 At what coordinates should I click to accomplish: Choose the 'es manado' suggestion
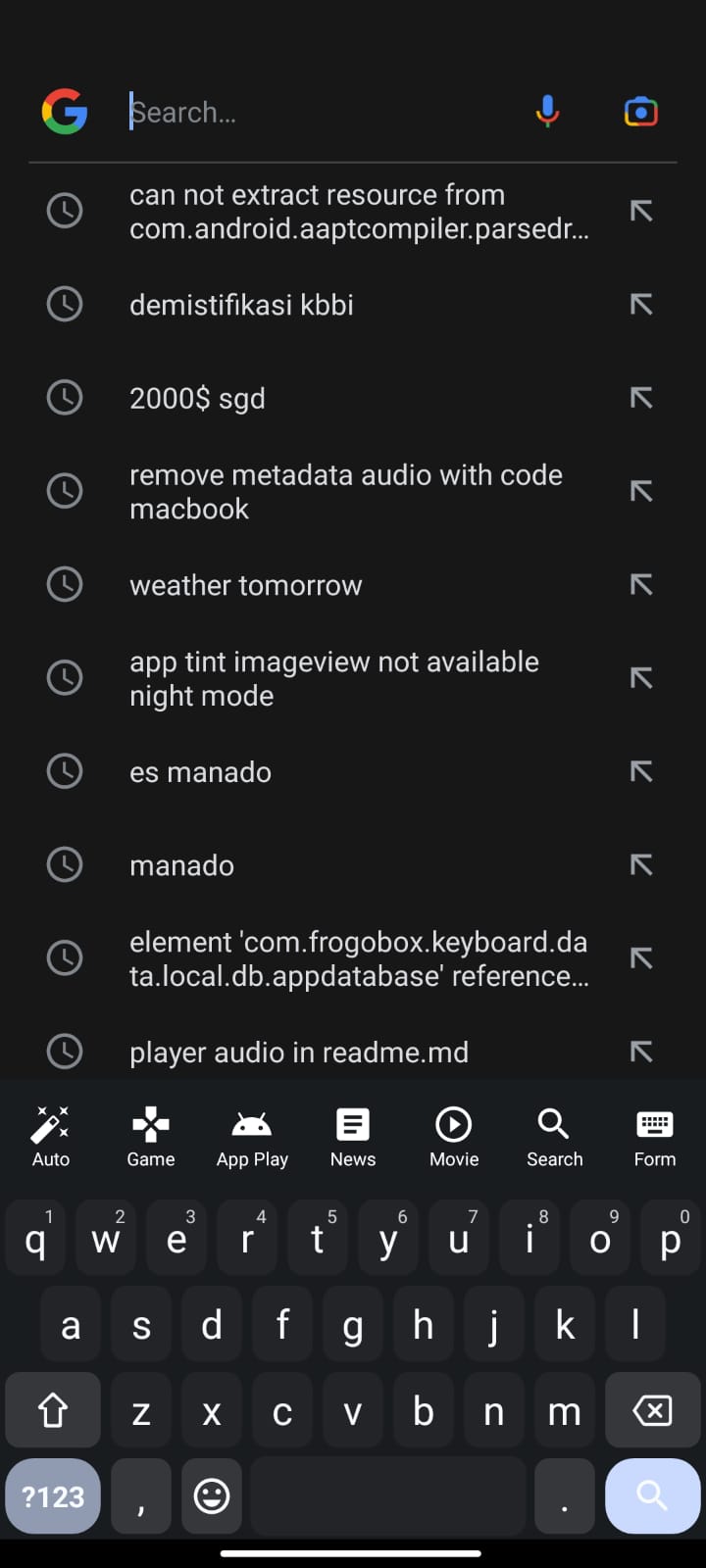pos(200,772)
